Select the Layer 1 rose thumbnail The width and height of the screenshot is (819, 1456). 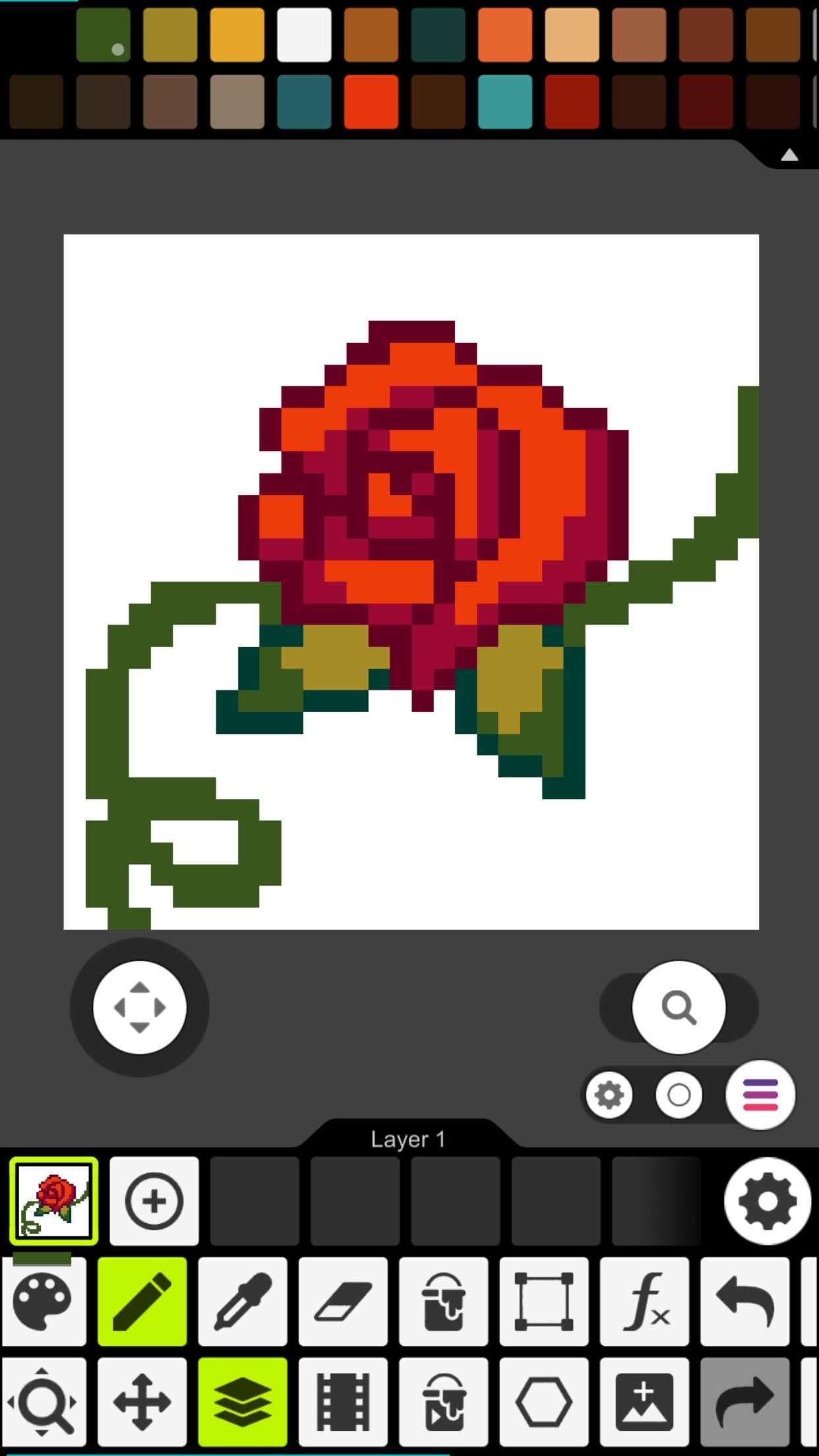(54, 1201)
